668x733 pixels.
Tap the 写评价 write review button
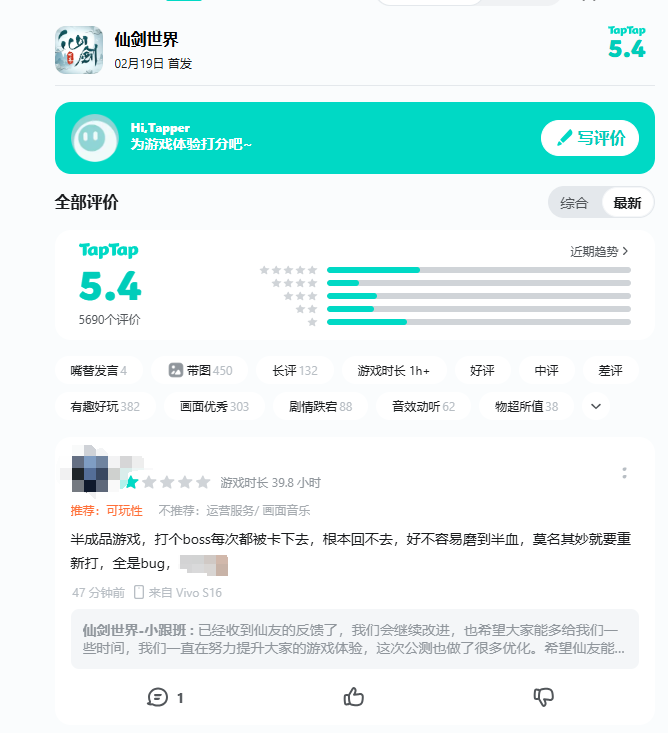click(x=590, y=138)
